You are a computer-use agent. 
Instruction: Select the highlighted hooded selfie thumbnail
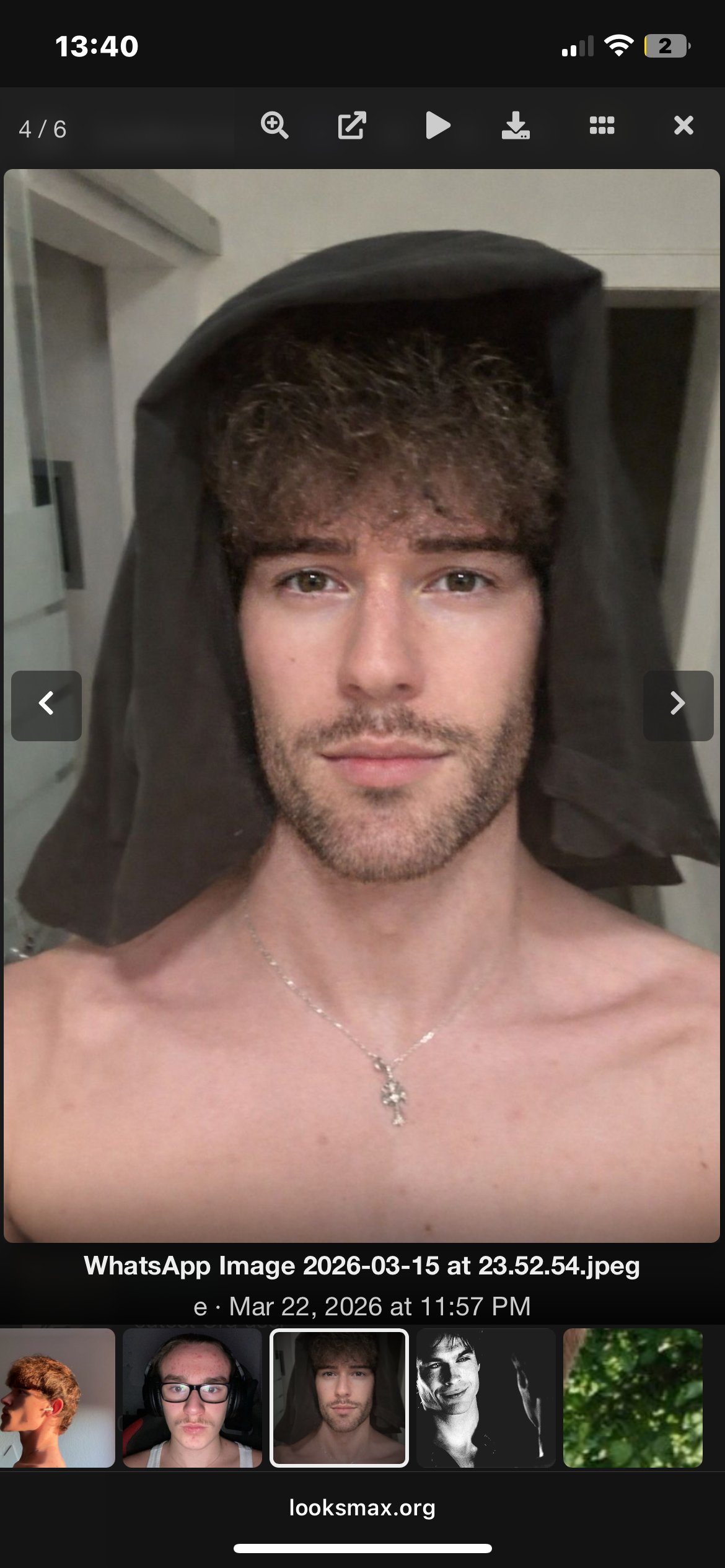339,1398
